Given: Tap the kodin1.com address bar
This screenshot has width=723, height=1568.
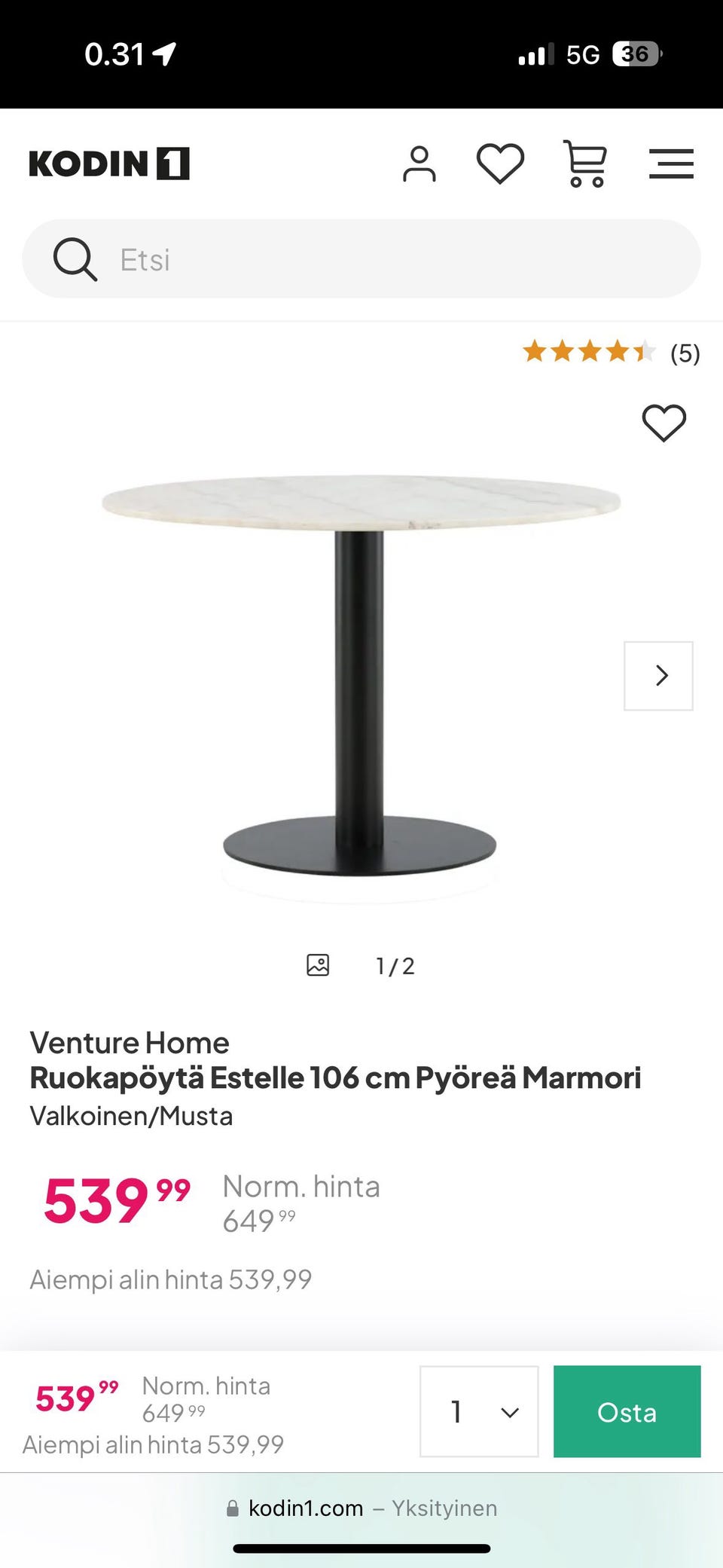Looking at the screenshot, I should click(361, 1508).
